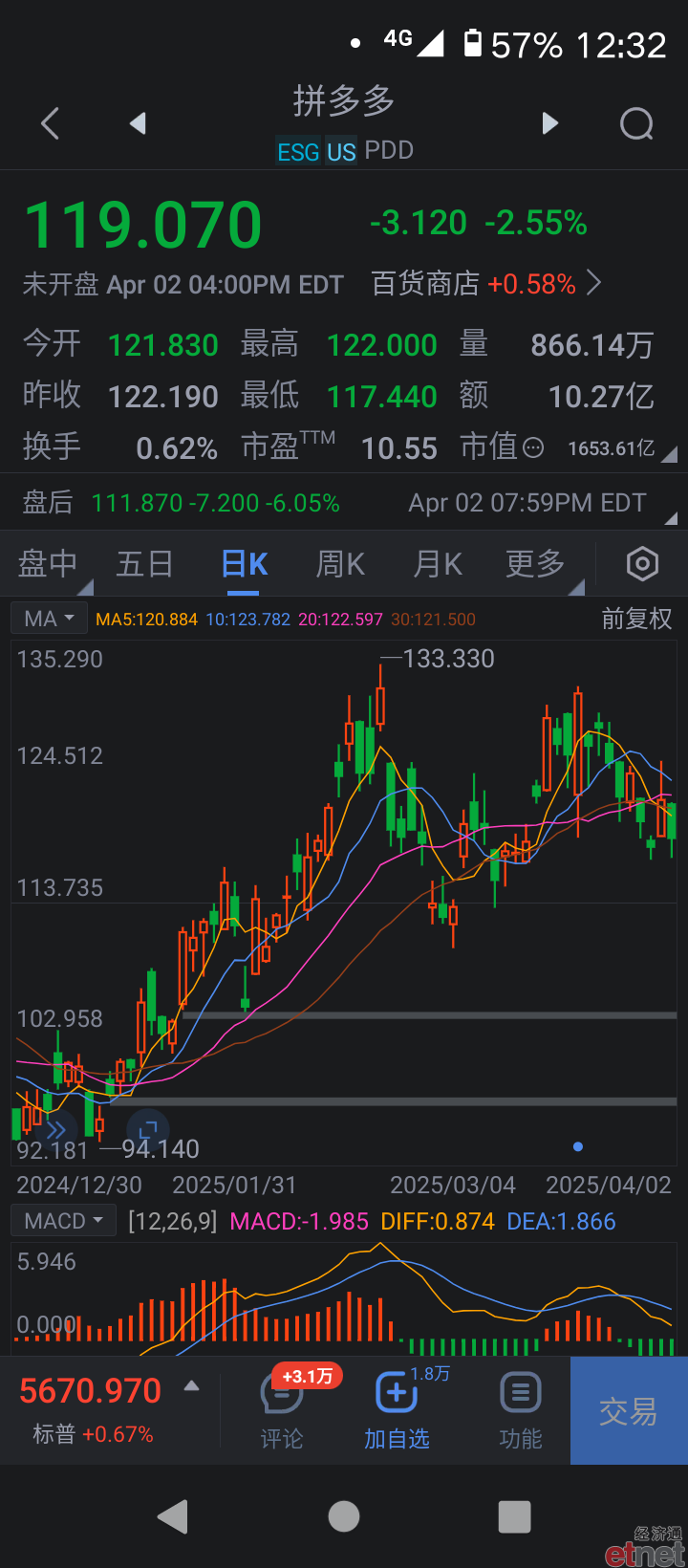Add stock via 加自选
688x1568 pixels.
pyautogui.click(x=397, y=1409)
